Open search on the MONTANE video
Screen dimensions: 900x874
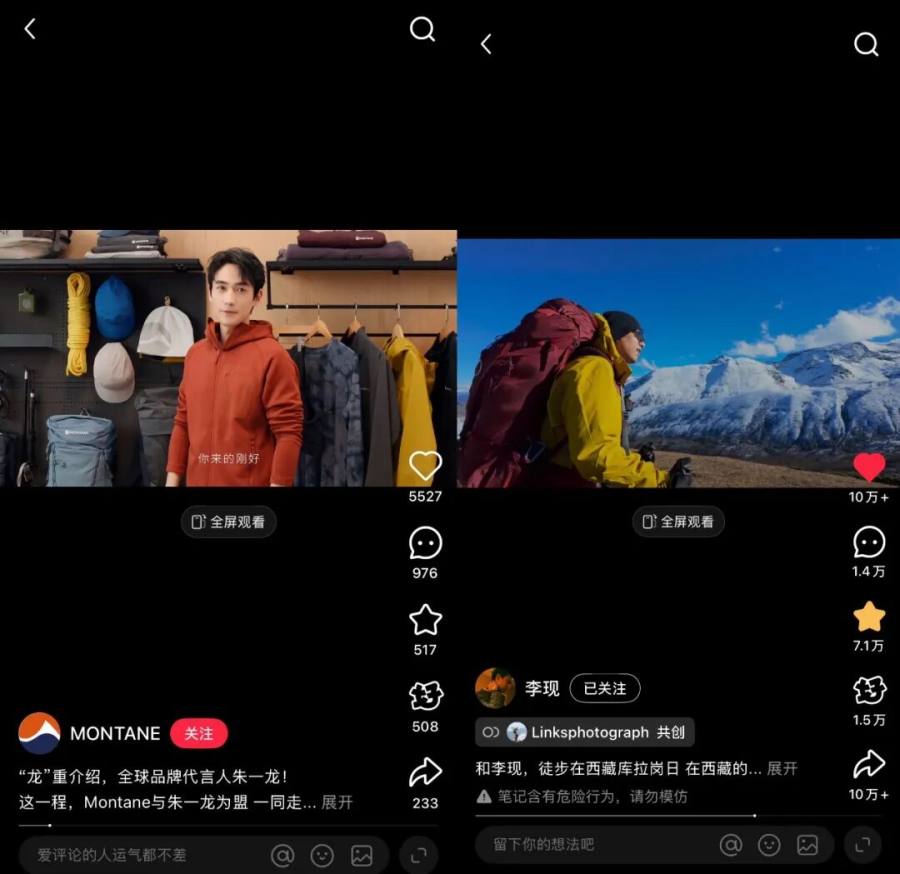pyautogui.click(x=423, y=30)
